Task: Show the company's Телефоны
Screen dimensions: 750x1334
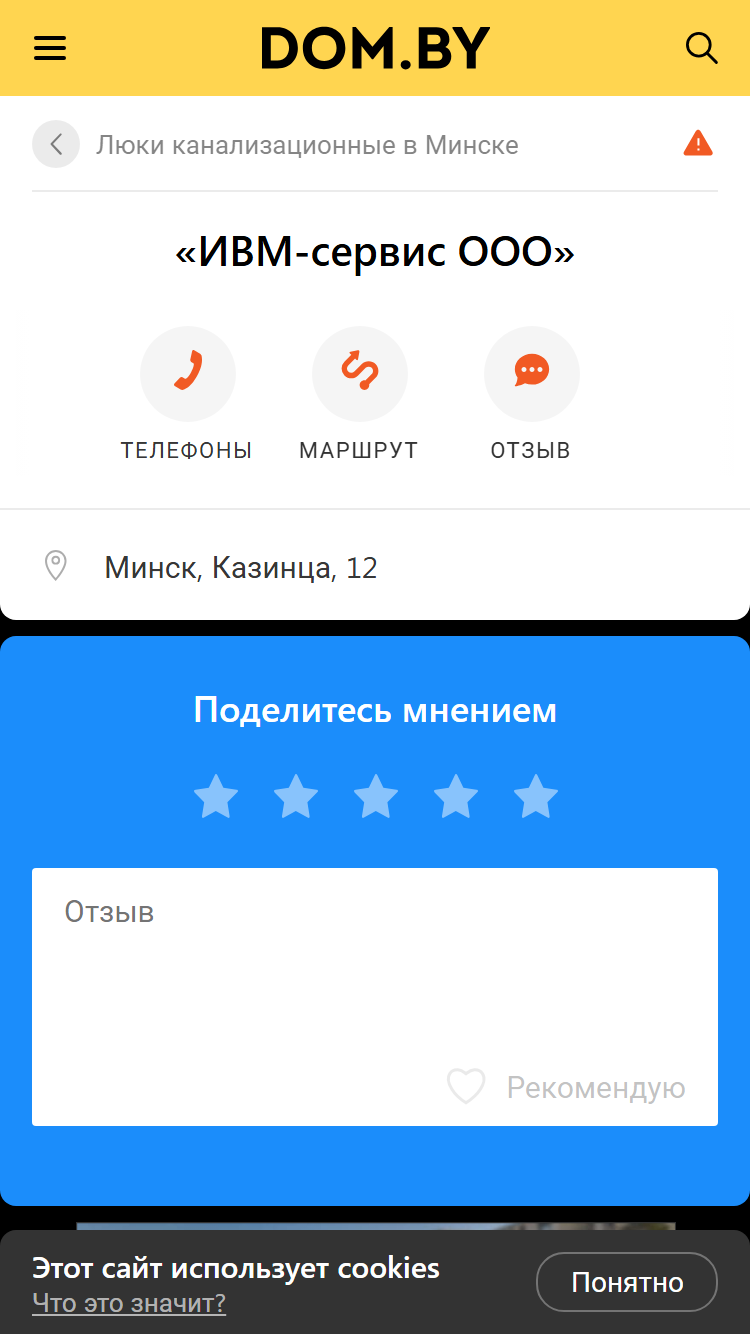Action: click(x=187, y=394)
